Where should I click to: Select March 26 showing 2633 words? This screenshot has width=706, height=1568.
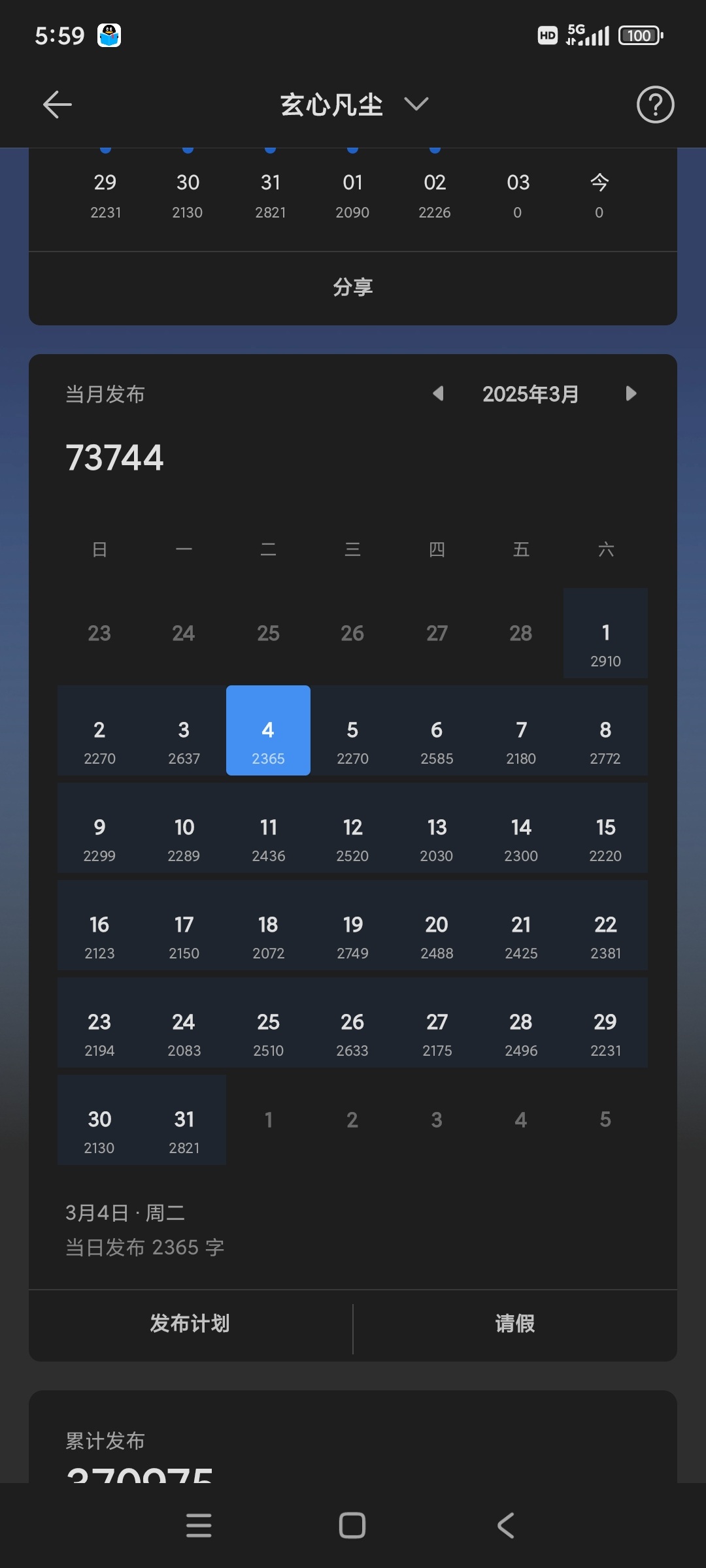click(352, 1022)
